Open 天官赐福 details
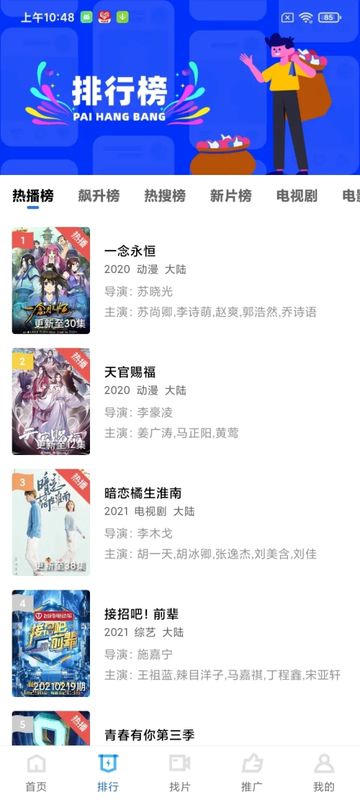The width and height of the screenshot is (360, 800). pos(180,402)
